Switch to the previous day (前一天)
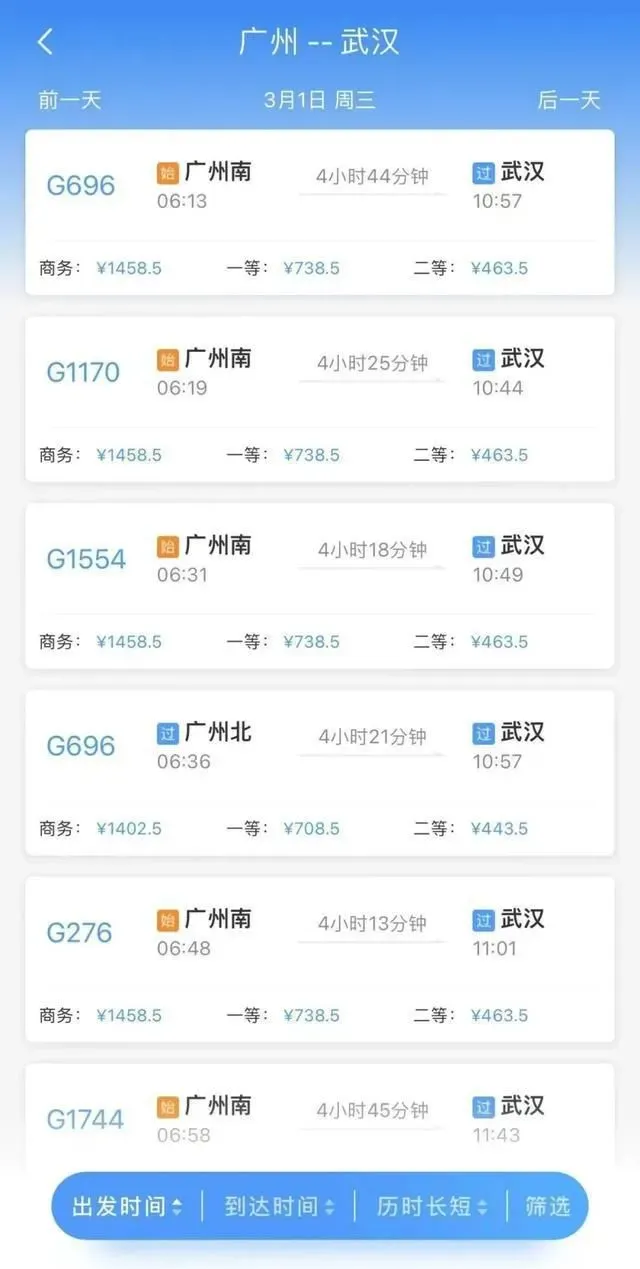Image resolution: width=640 pixels, height=1269 pixels. tap(70, 100)
